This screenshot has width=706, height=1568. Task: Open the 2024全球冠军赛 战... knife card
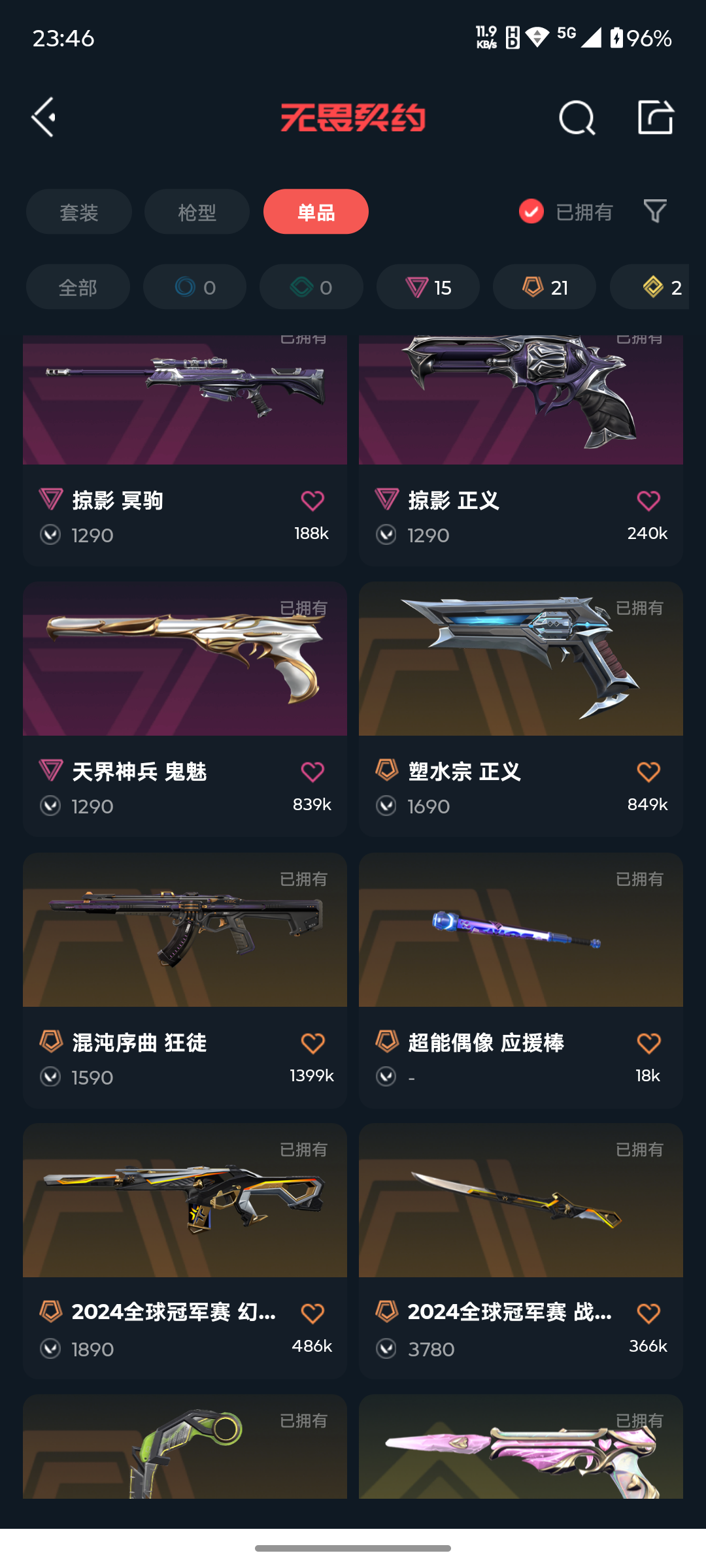(521, 1251)
